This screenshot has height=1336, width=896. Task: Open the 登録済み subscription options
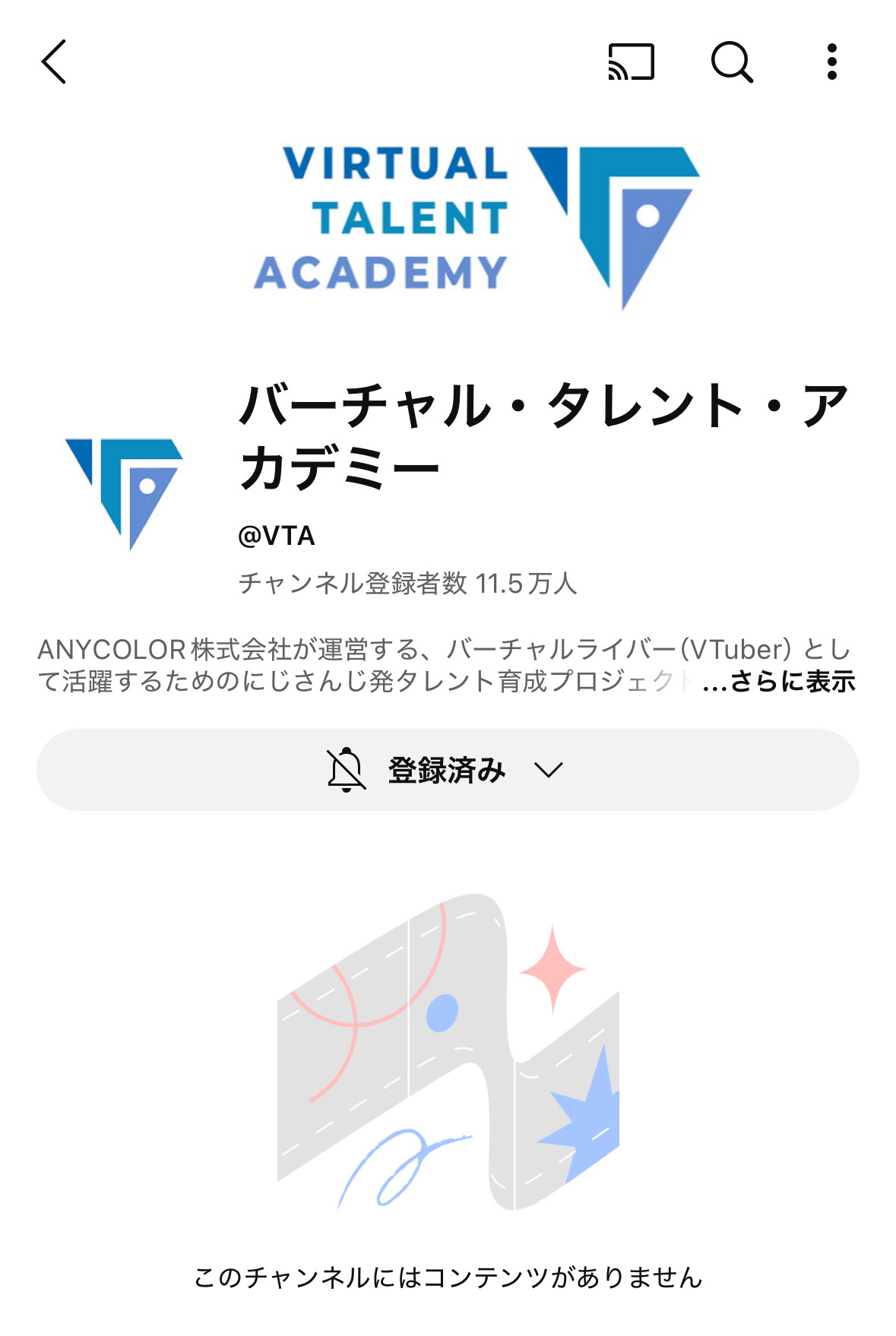pyautogui.click(x=448, y=770)
